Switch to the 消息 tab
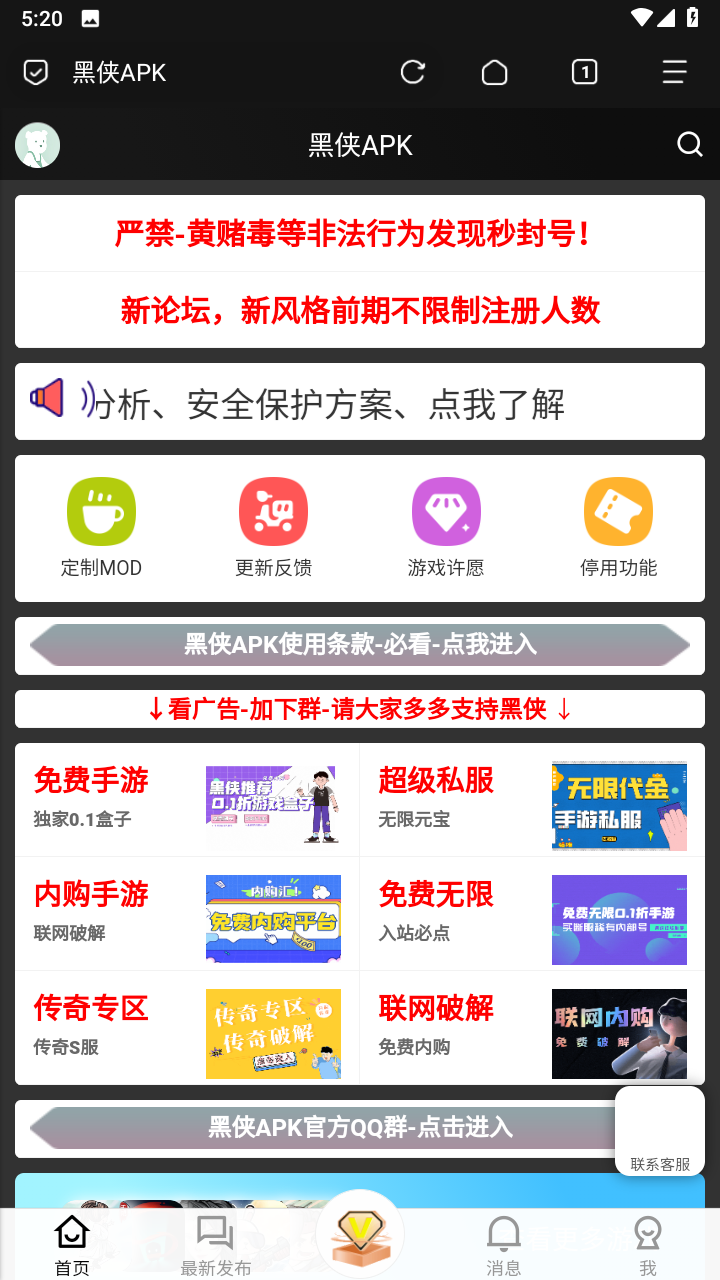720x1280 pixels. tap(503, 1245)
